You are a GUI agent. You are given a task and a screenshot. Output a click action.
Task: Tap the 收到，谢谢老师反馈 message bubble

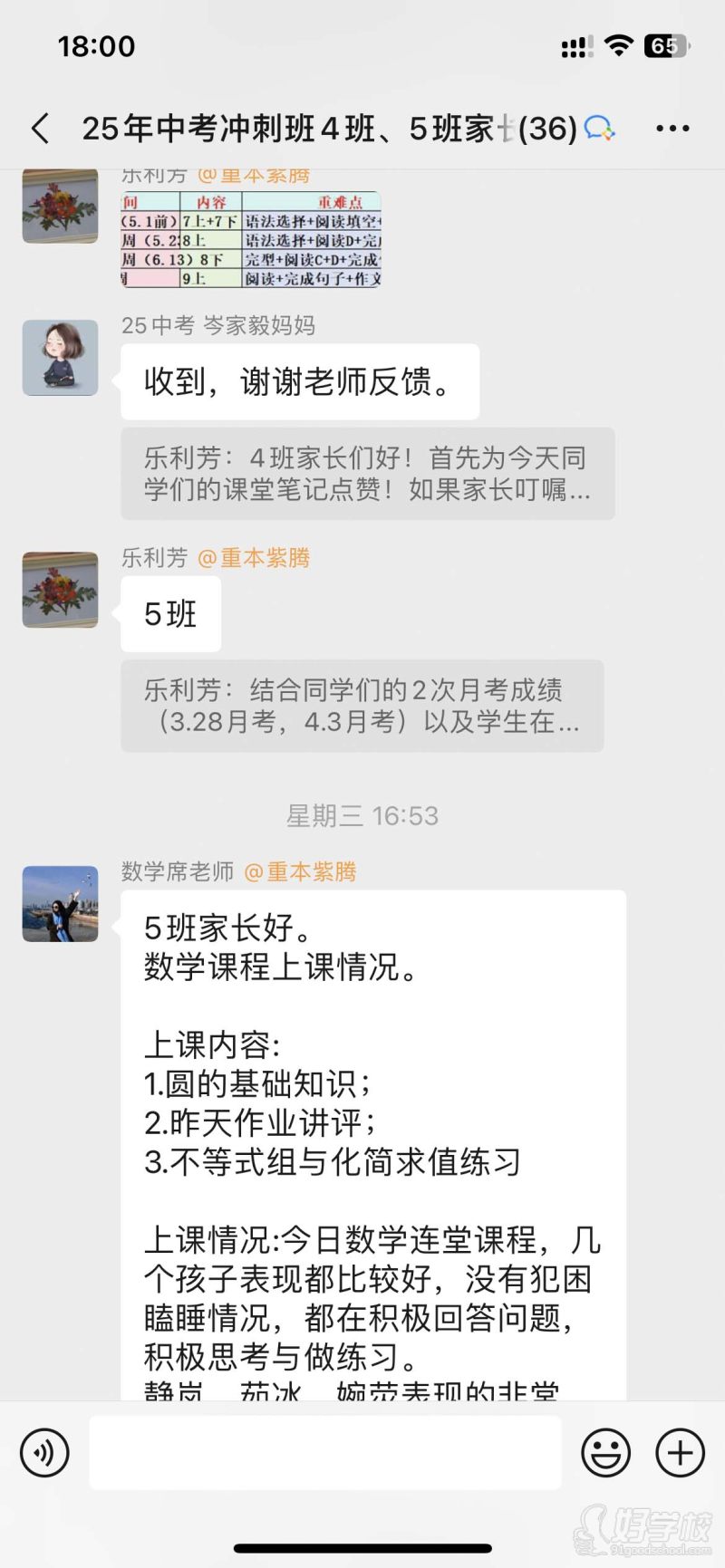(x=300, y=381)
